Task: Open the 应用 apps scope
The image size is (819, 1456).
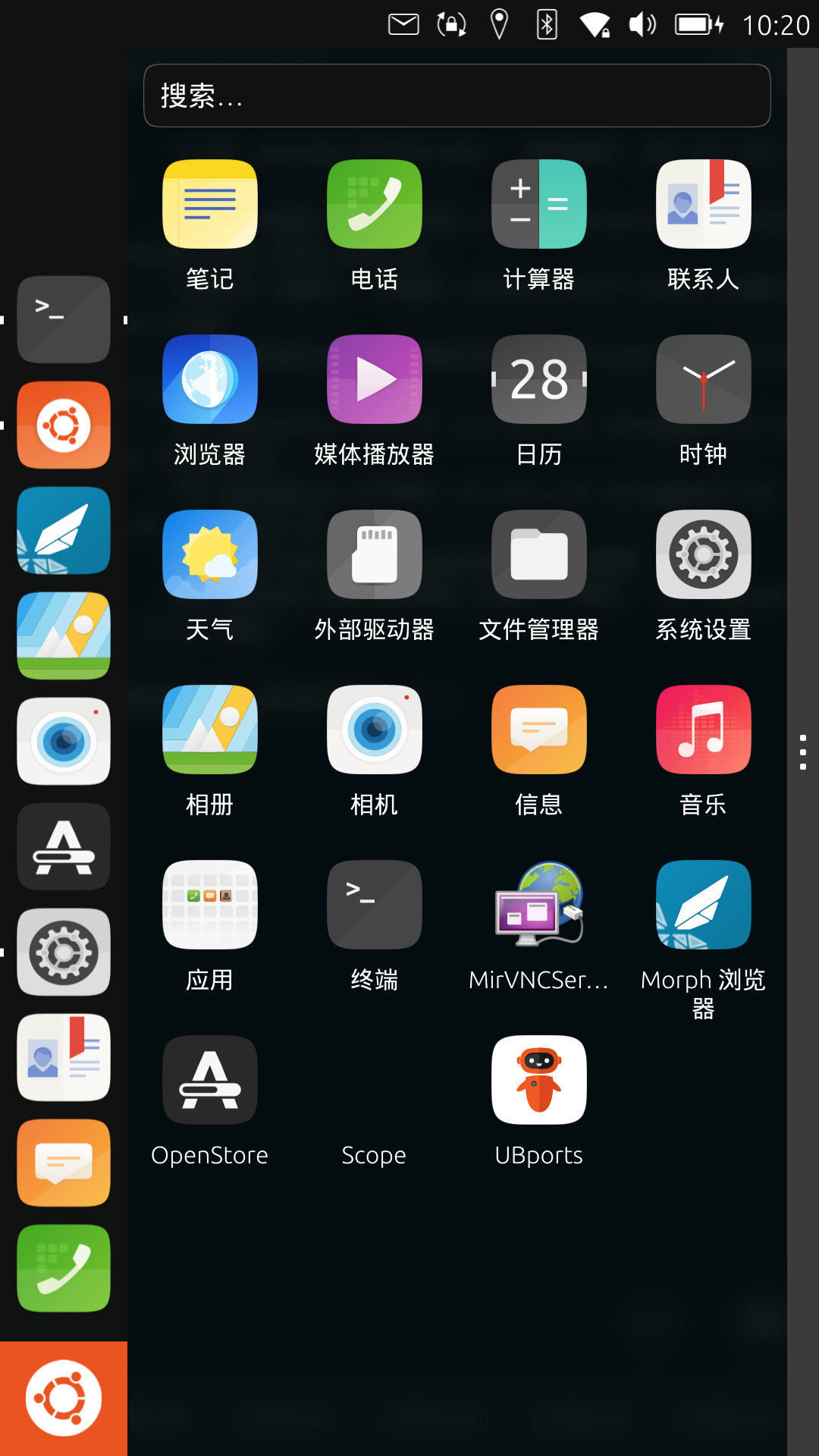Action: click(210, 905)
